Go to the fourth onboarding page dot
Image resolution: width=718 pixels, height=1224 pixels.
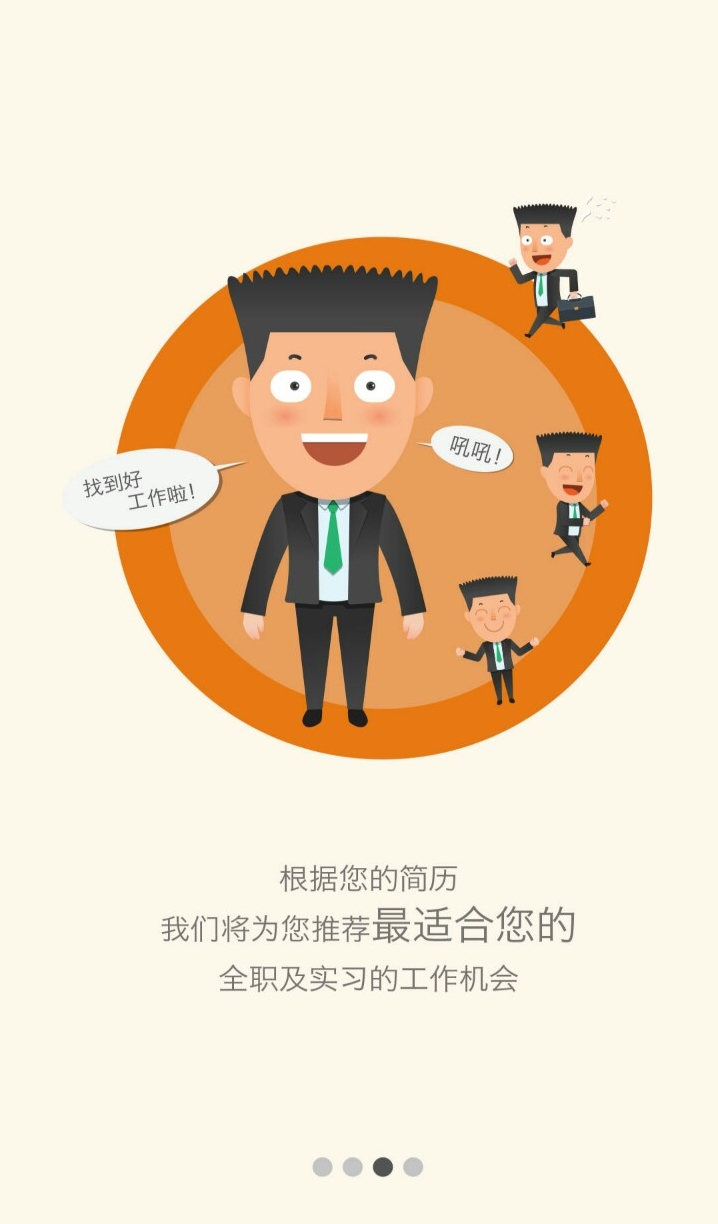pyautogui.click(x=413, y=1167)
